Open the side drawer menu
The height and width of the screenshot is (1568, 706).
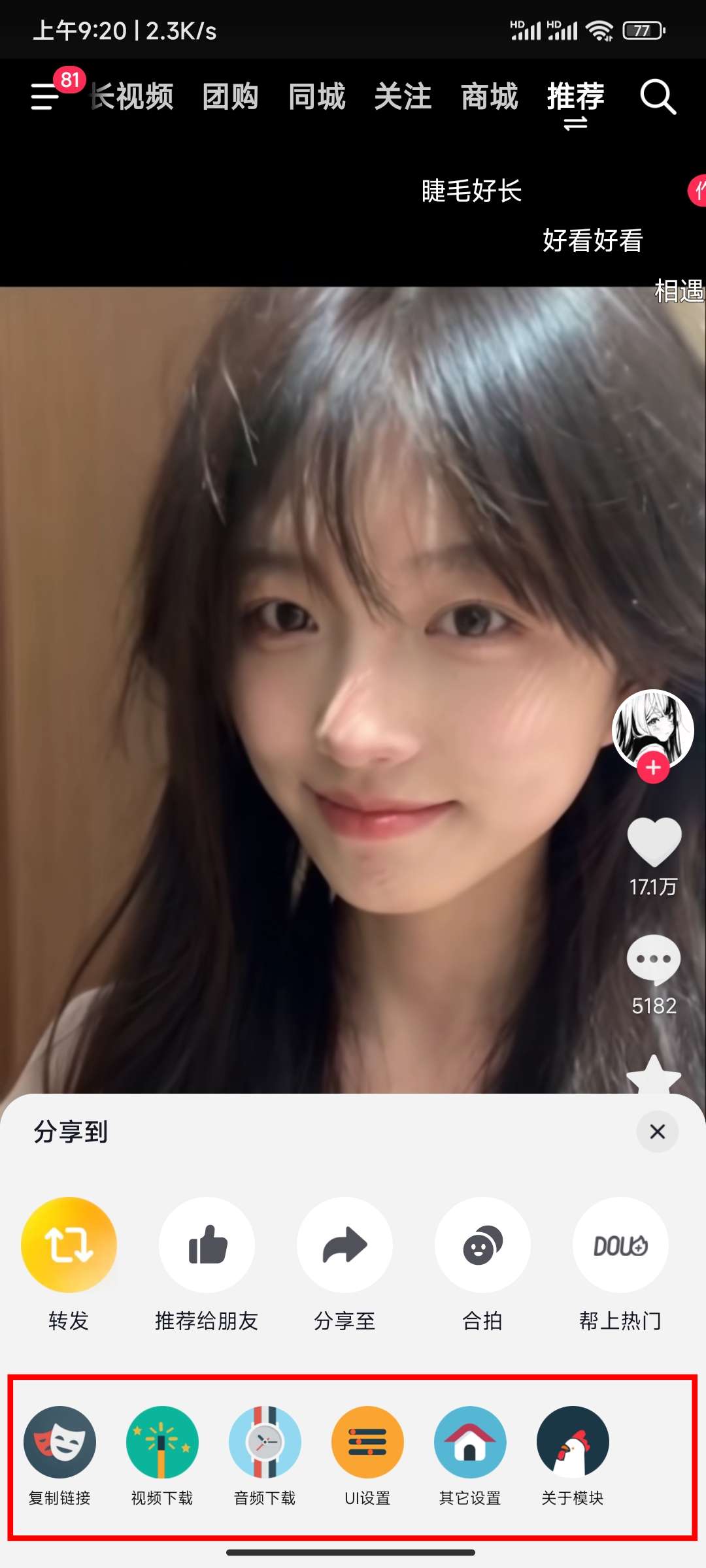46,97
